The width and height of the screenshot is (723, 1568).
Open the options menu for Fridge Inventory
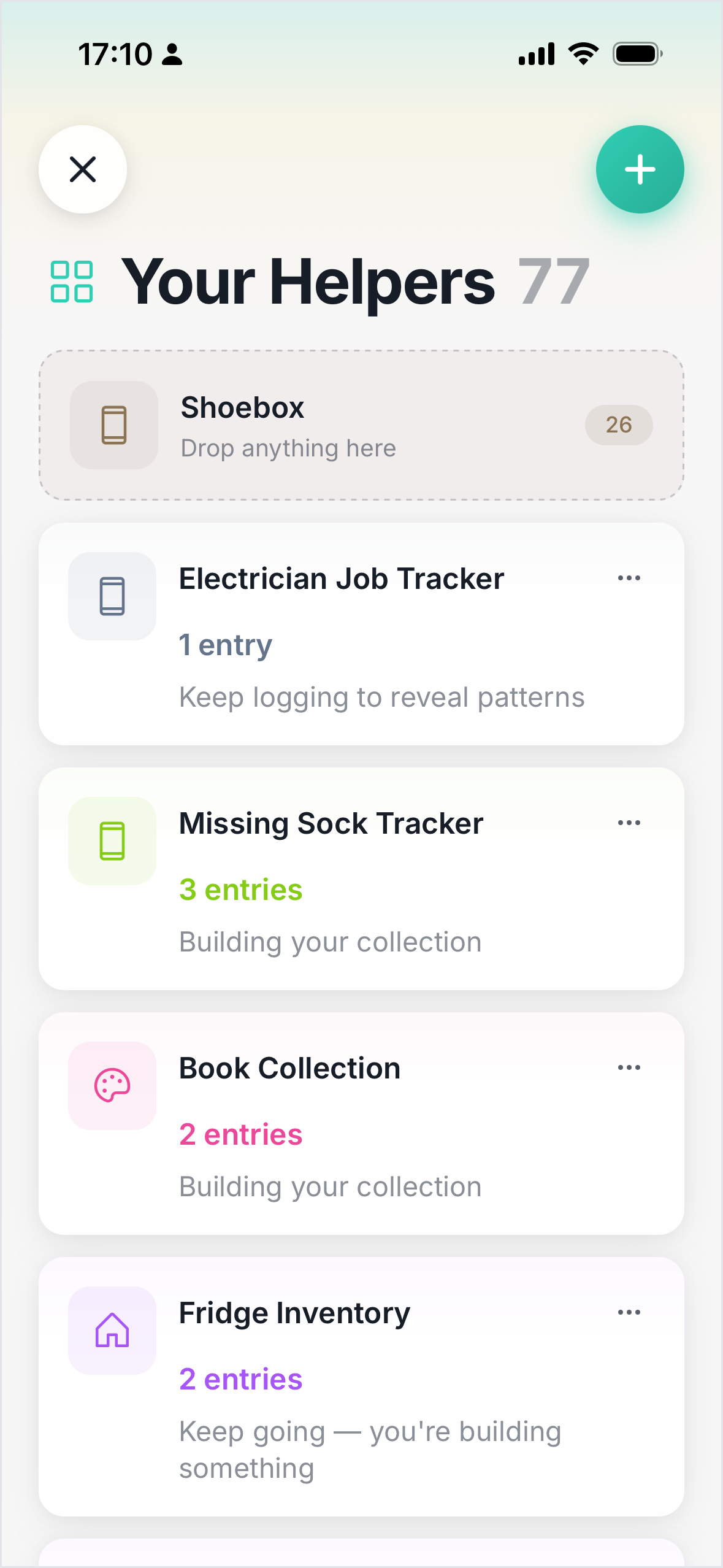[629, 1312]
